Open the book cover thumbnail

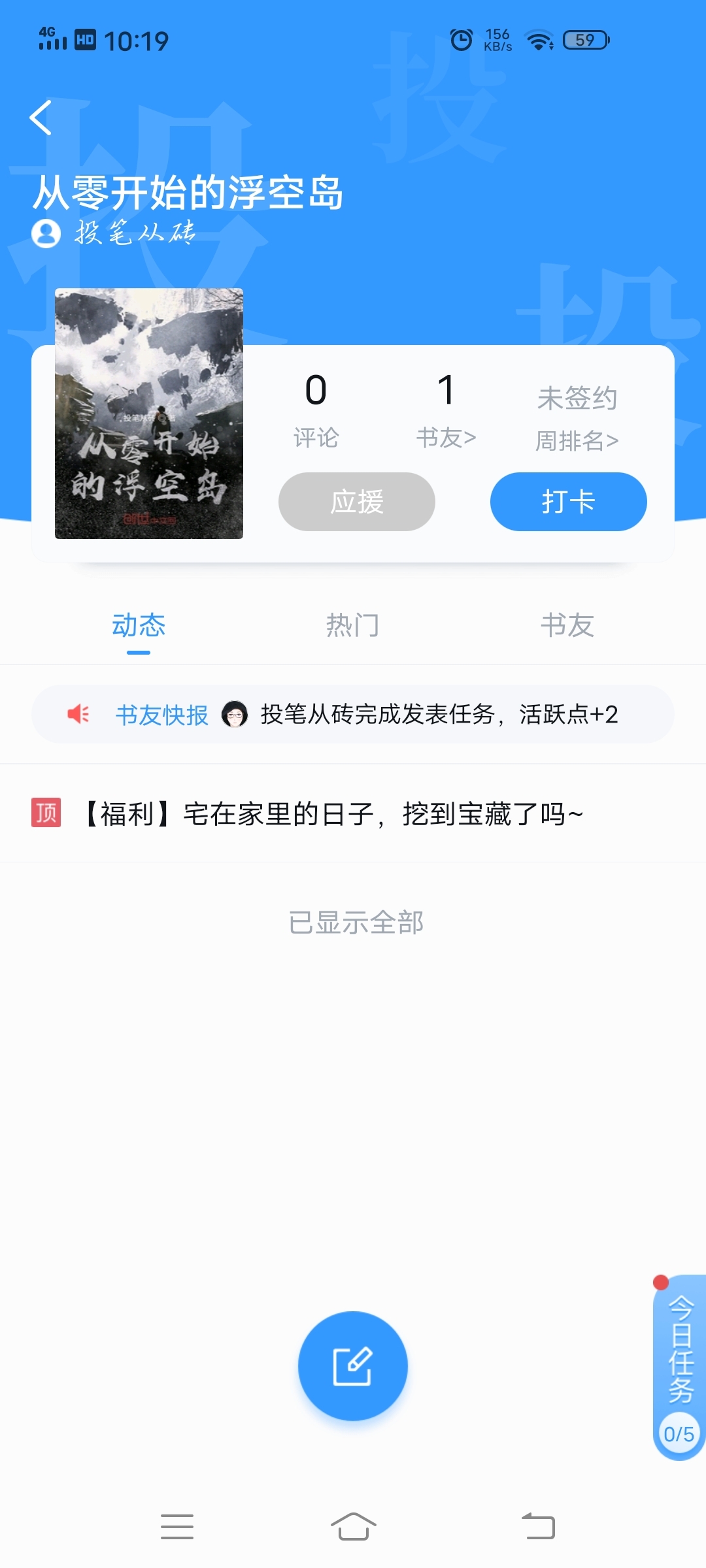(x=149, y=413)
